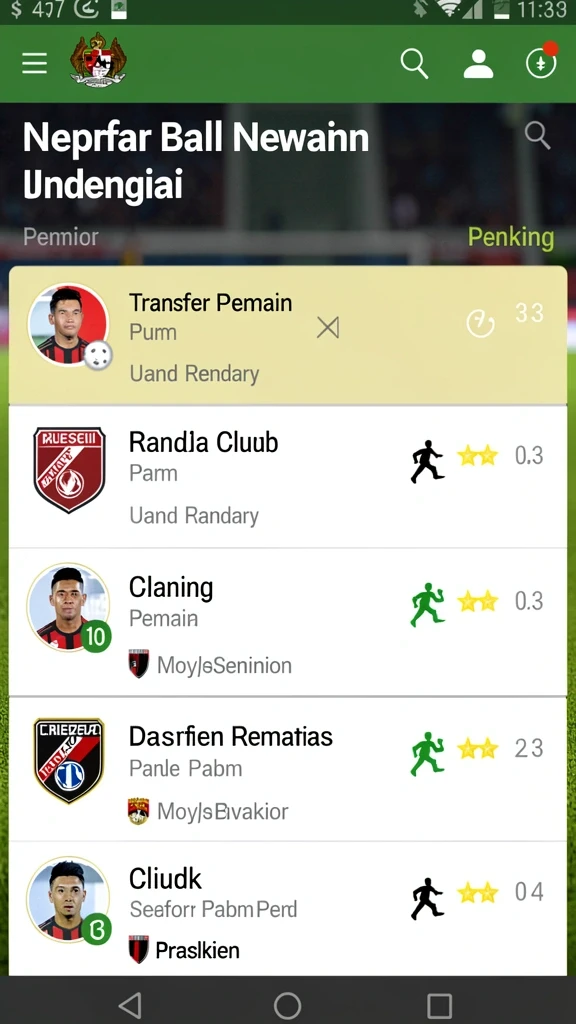
Task: Dismiss the Transfer Pemain highlighted row
Action: click(328, 327)
